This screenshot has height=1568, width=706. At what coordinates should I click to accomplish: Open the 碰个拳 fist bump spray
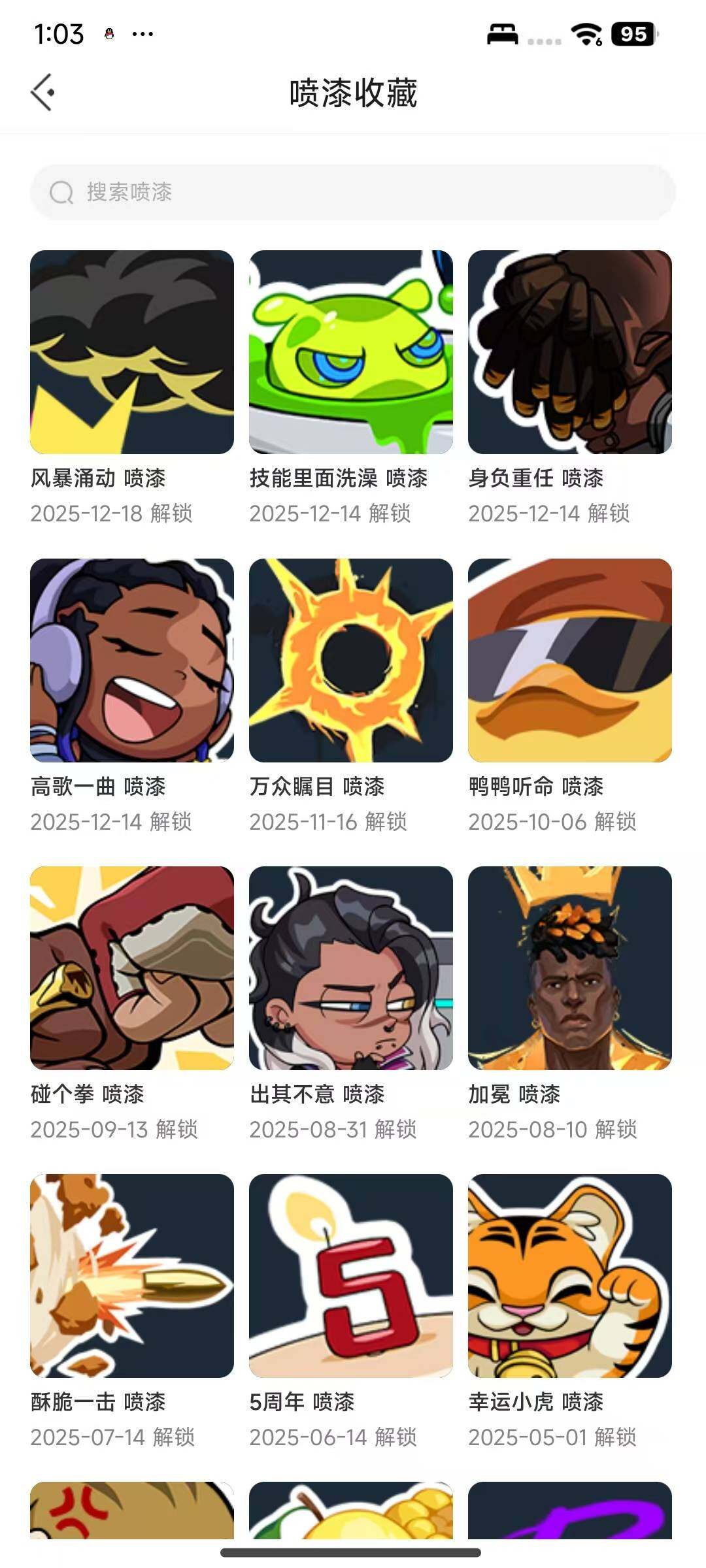click(x=132, y=968)
